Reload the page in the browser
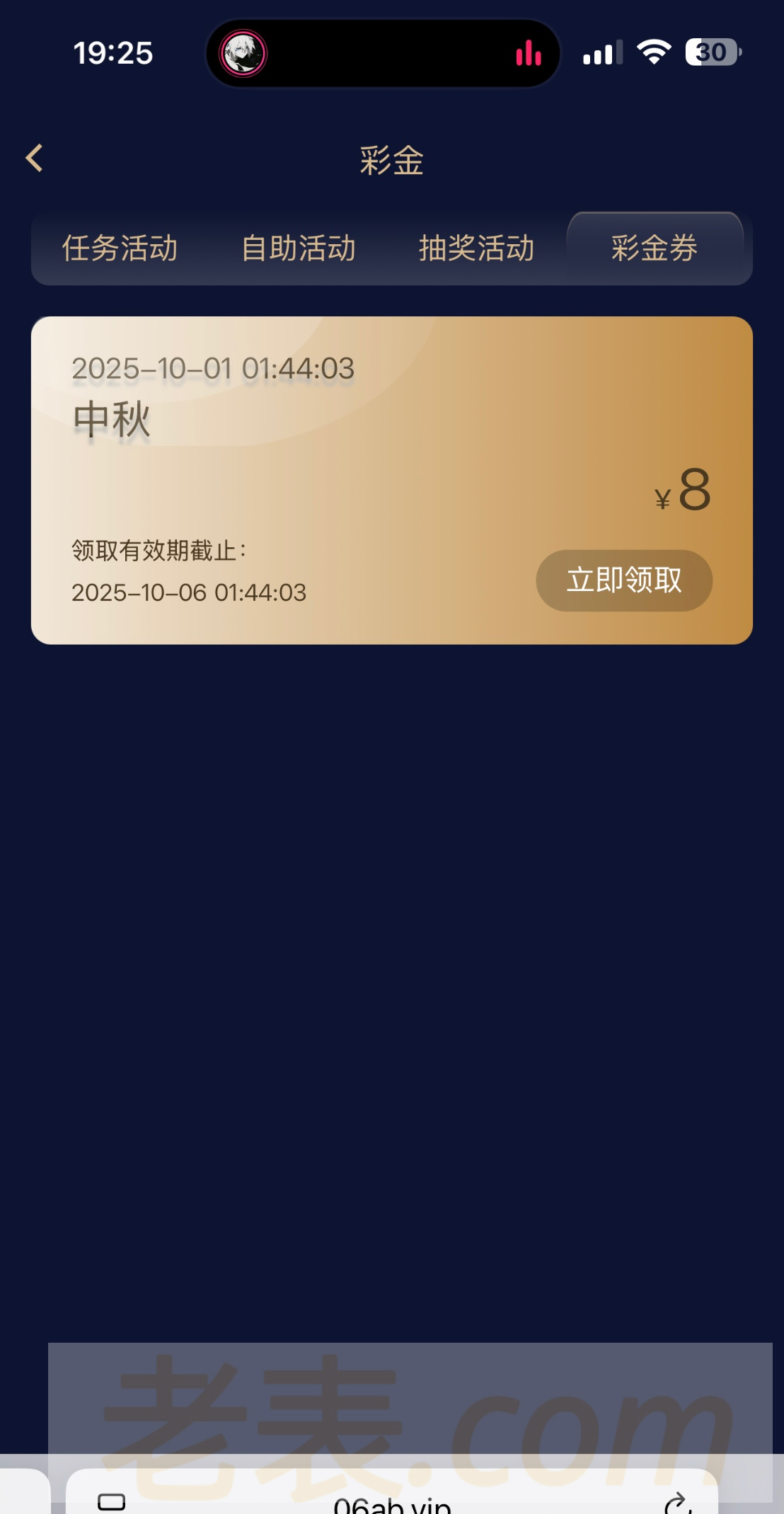 click(x=678, y=1502)
